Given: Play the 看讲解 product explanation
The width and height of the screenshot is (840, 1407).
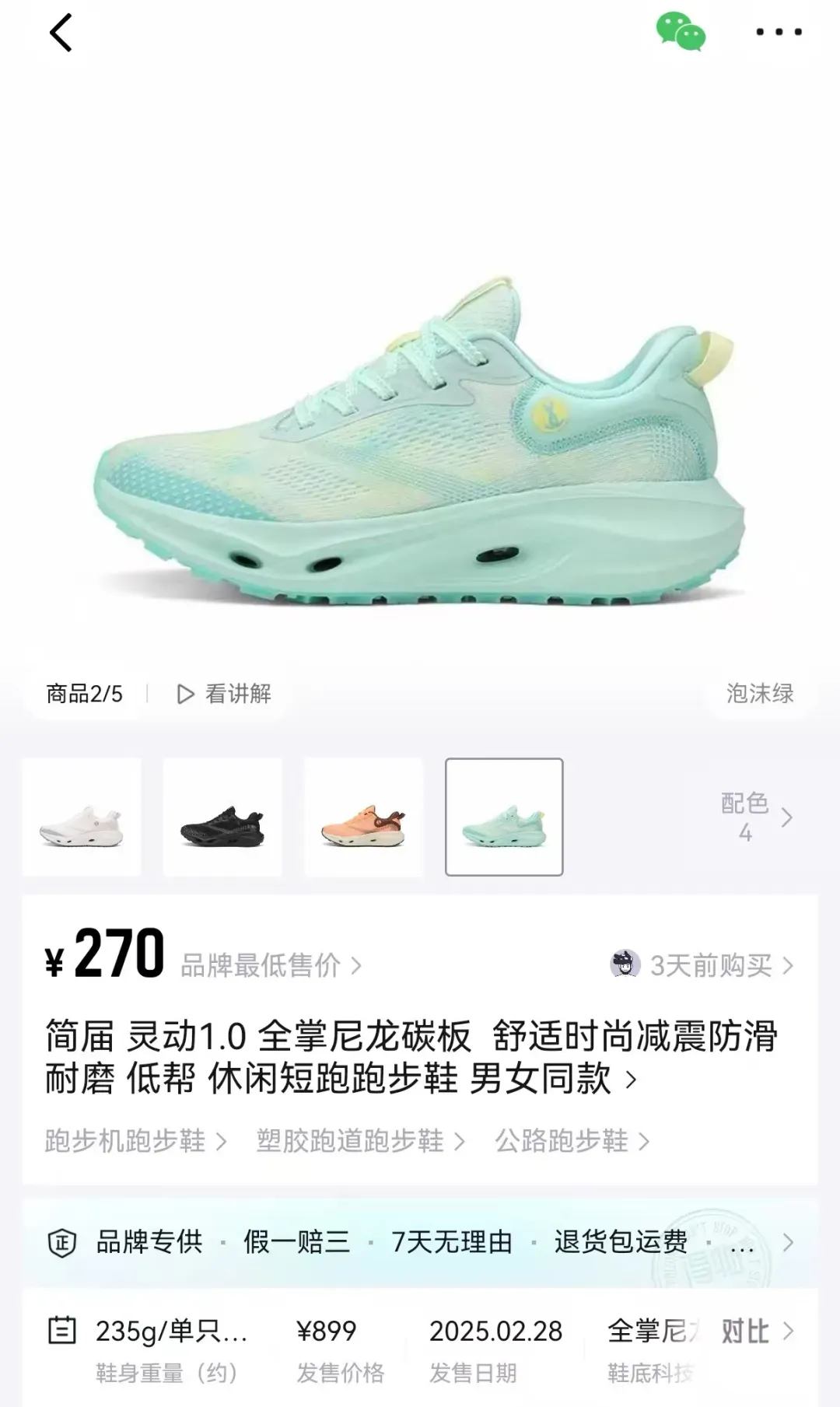Looking at the screenshot, I should (224, 694).
